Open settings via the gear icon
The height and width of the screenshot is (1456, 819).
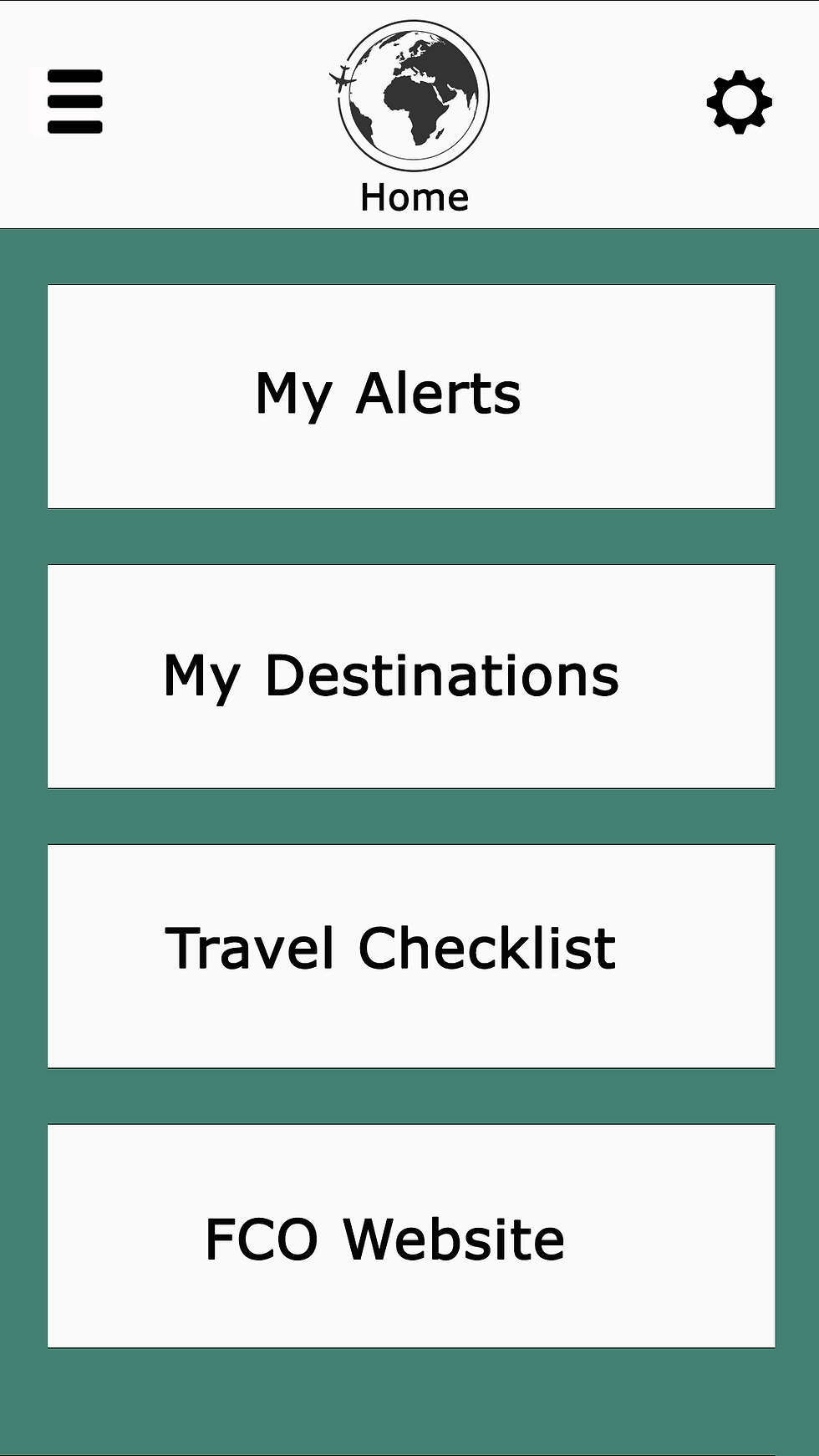tap(739, 102)
